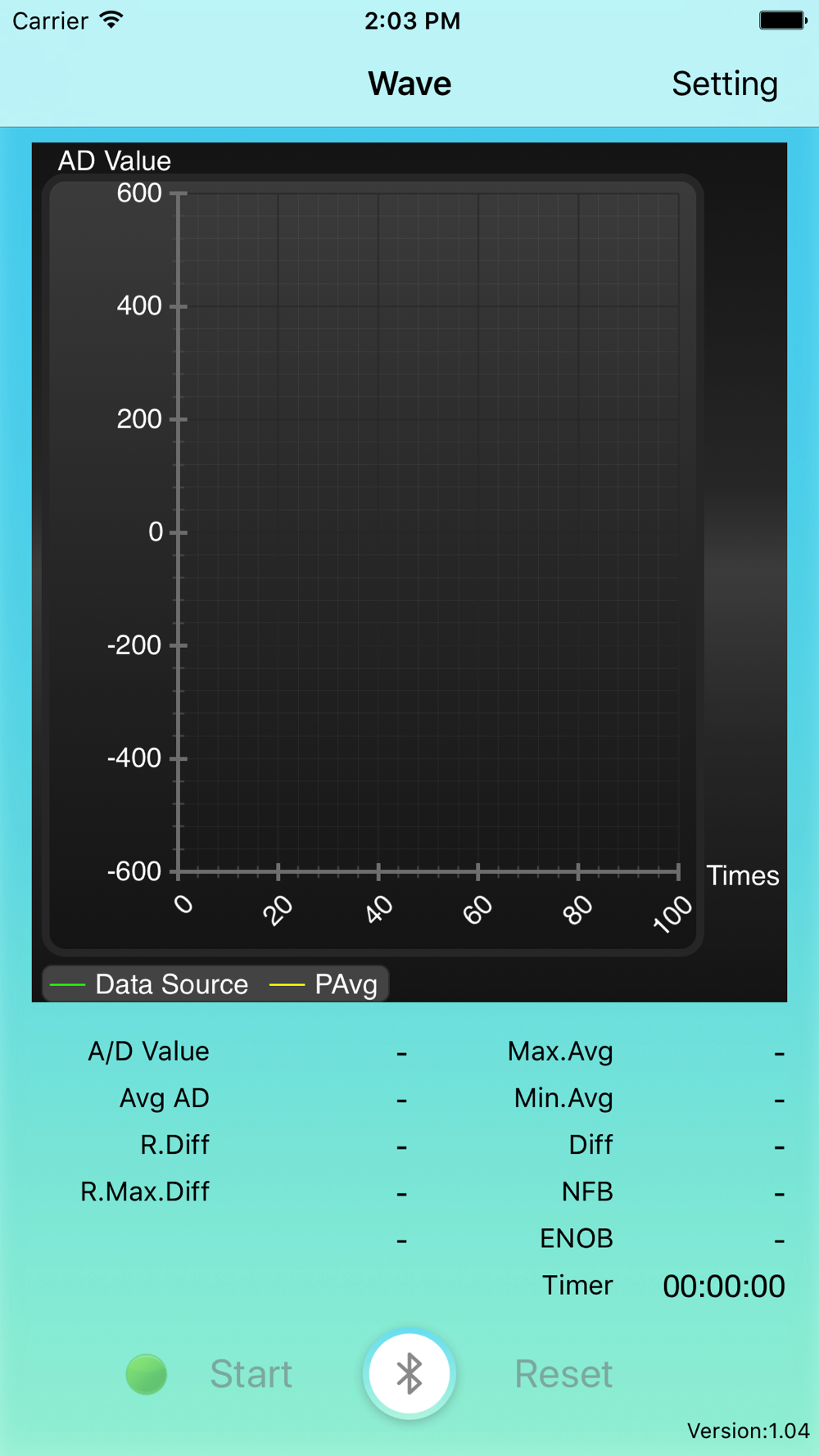Open the Setting screen
This screenshot has width=819, height=1456.
(725, 84)
